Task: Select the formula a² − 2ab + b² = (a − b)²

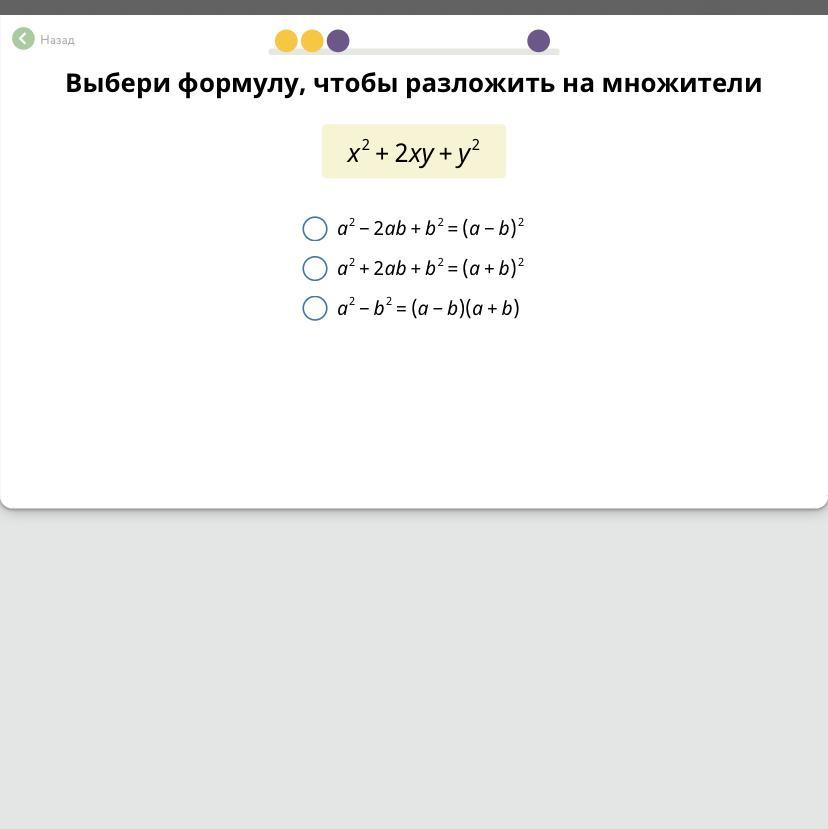Action: click(315, 229)
